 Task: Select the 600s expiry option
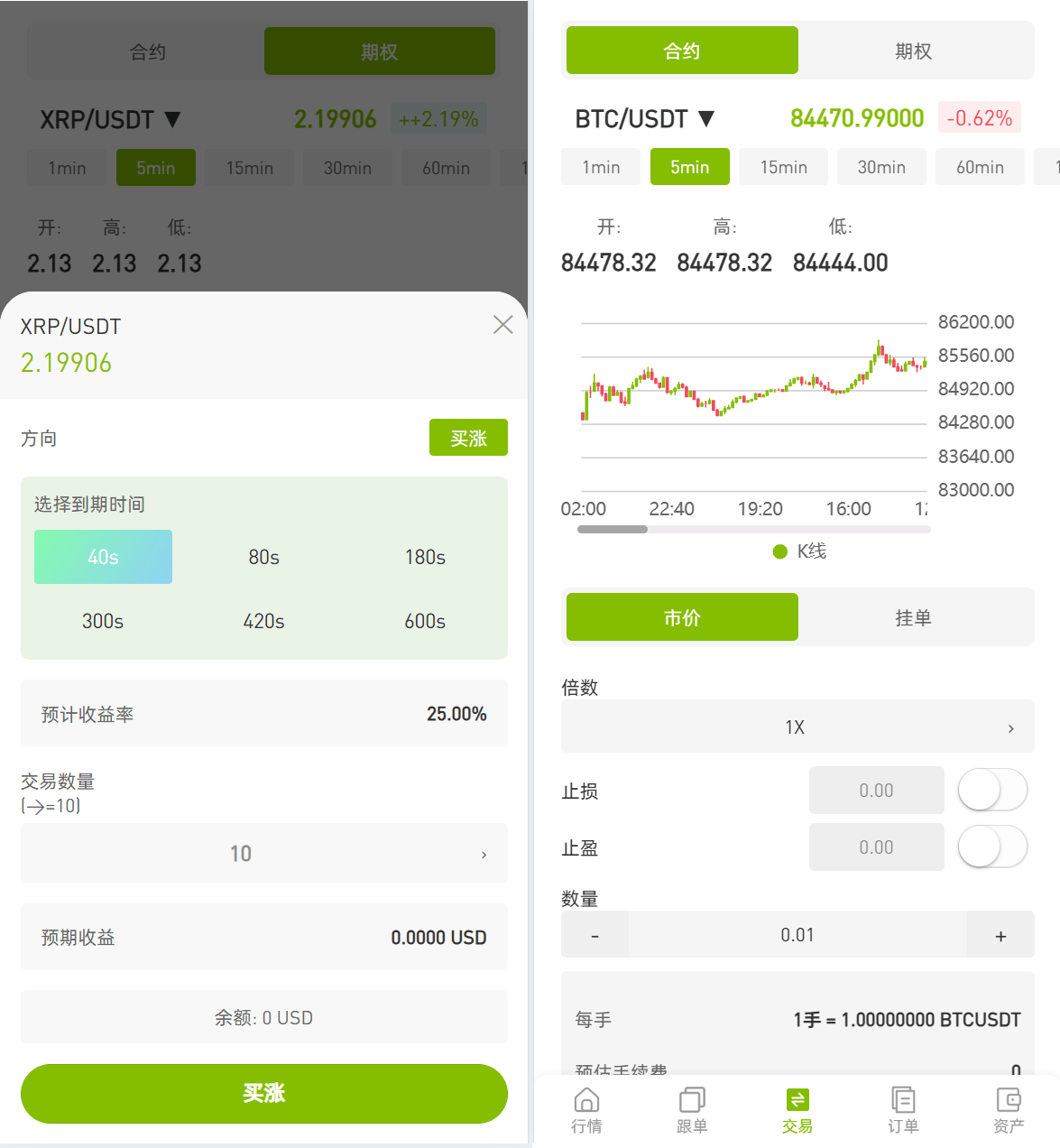point(425,621)
